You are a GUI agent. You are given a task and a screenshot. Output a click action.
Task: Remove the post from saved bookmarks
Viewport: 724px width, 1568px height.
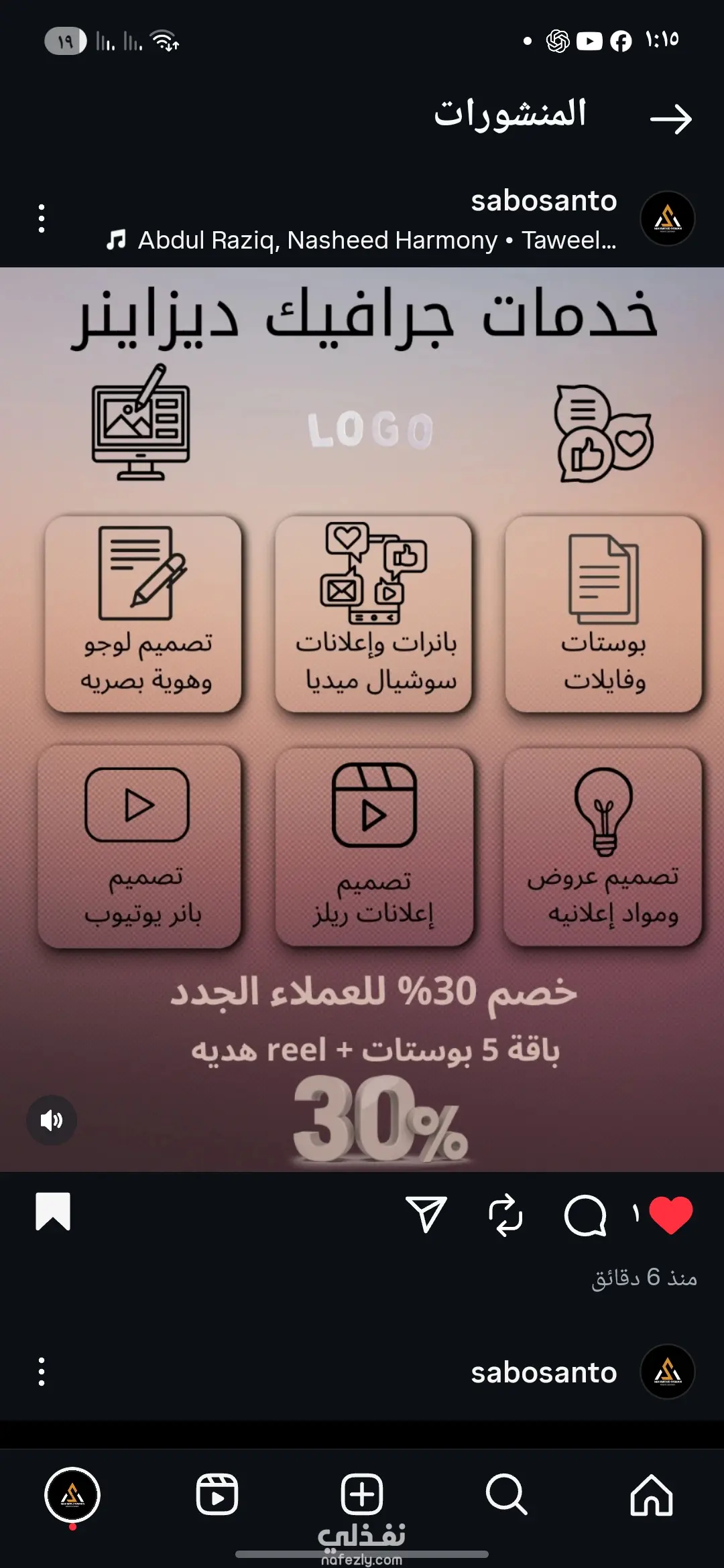click(53, 1212)
